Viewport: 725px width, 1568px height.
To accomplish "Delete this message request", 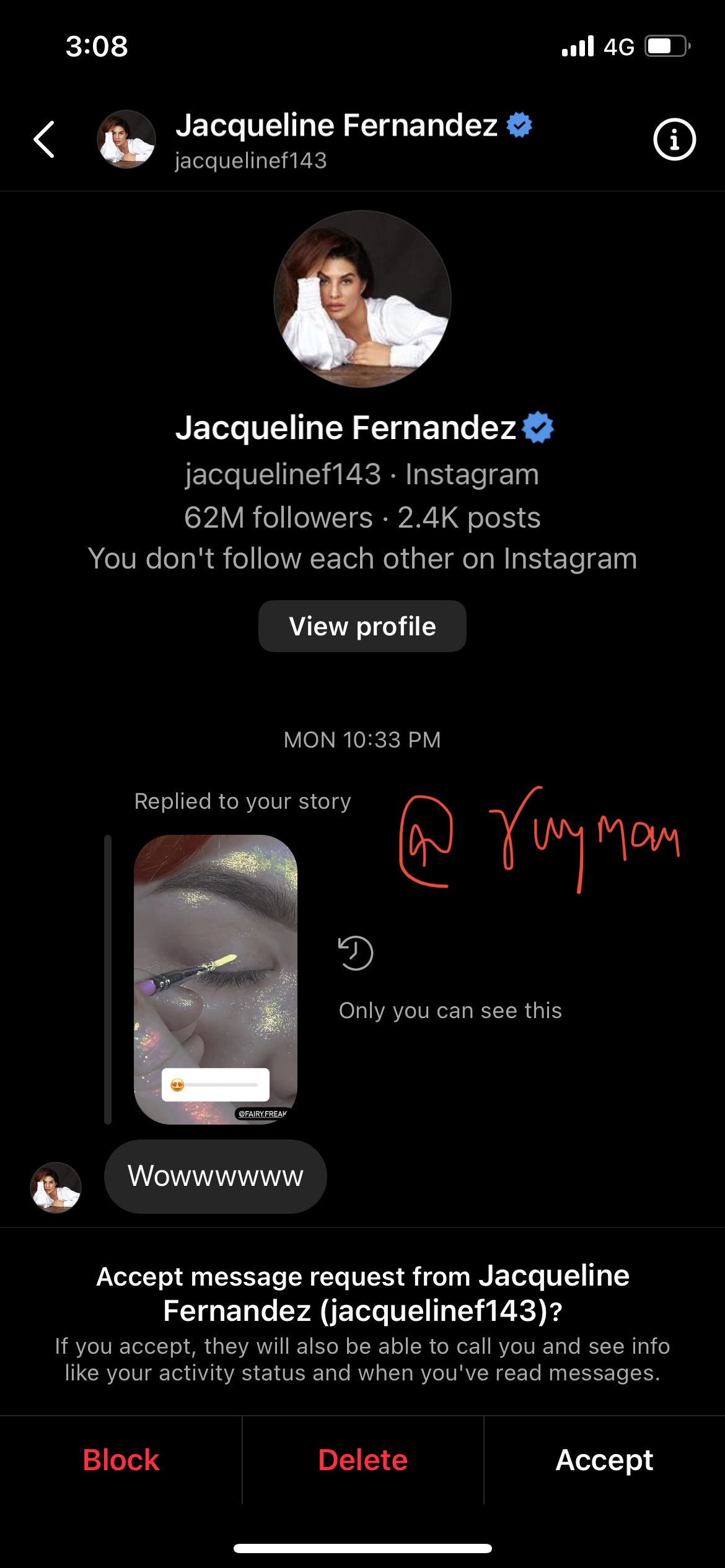I will click(362, 1460).
